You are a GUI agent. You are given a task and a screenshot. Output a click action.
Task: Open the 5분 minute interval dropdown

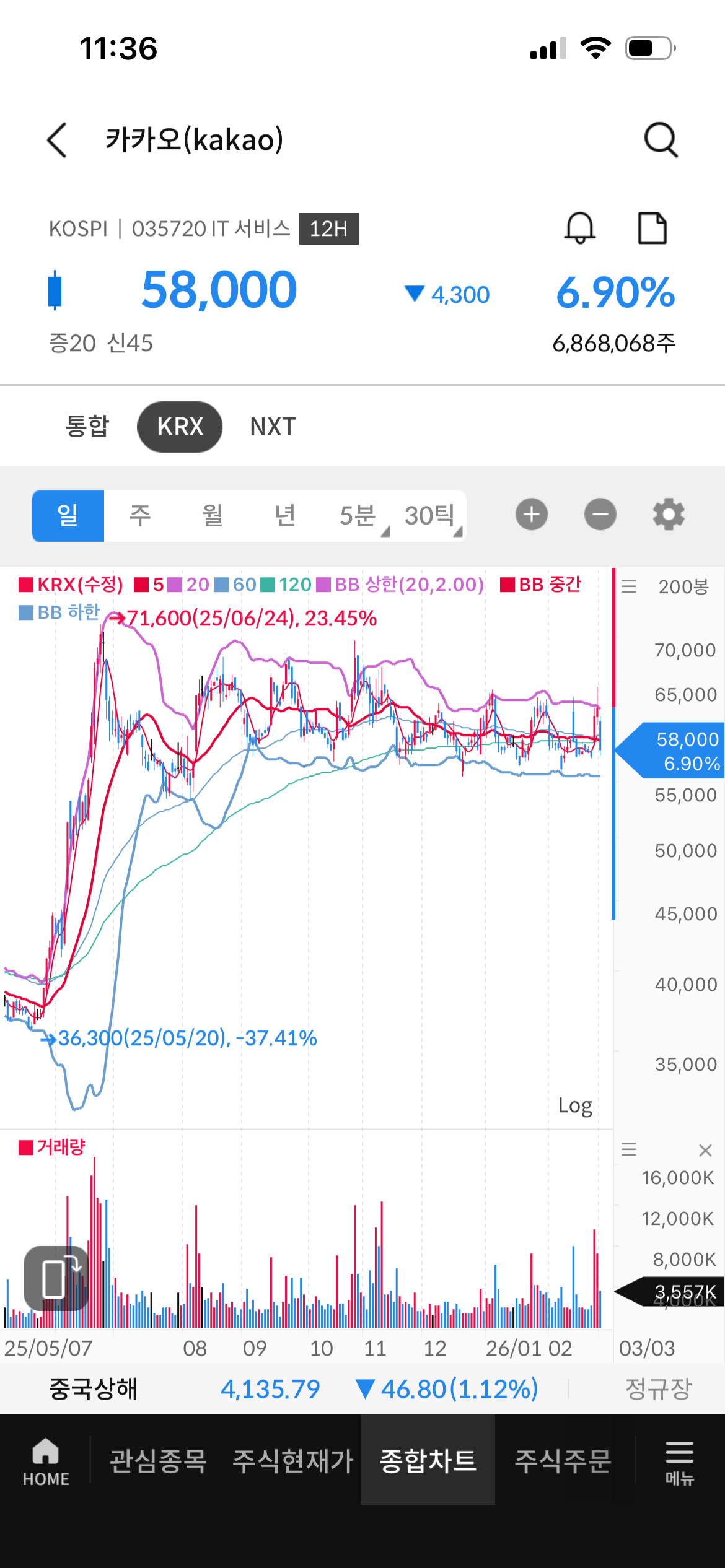click(x=359, y=516)
